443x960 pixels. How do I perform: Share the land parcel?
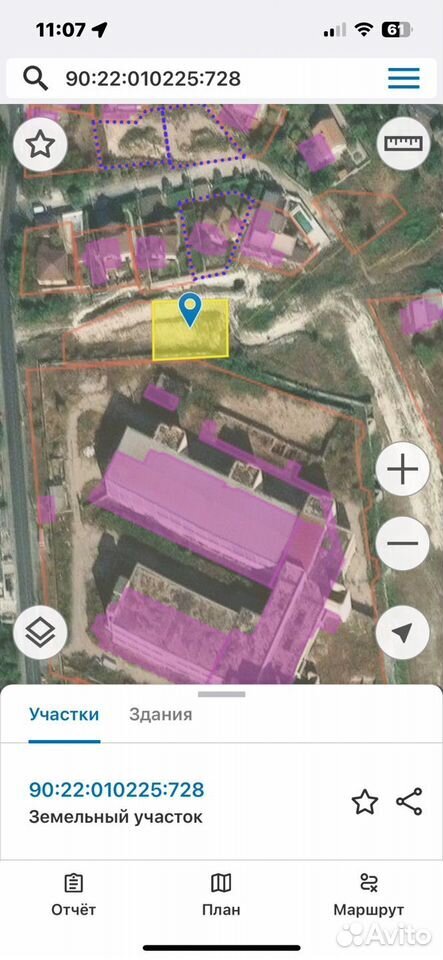(409, 801)
